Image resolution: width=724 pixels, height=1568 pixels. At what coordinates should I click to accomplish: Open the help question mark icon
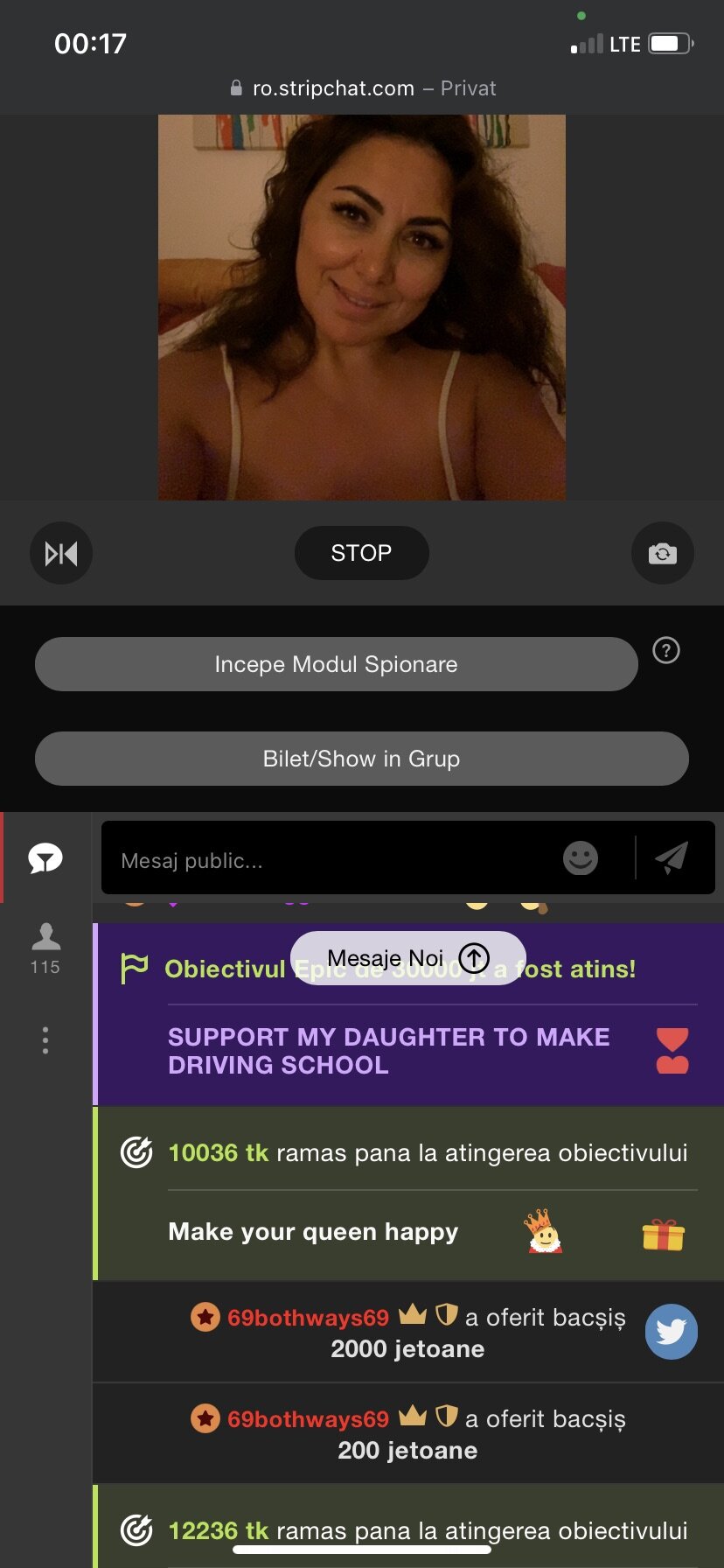(666, 651)
